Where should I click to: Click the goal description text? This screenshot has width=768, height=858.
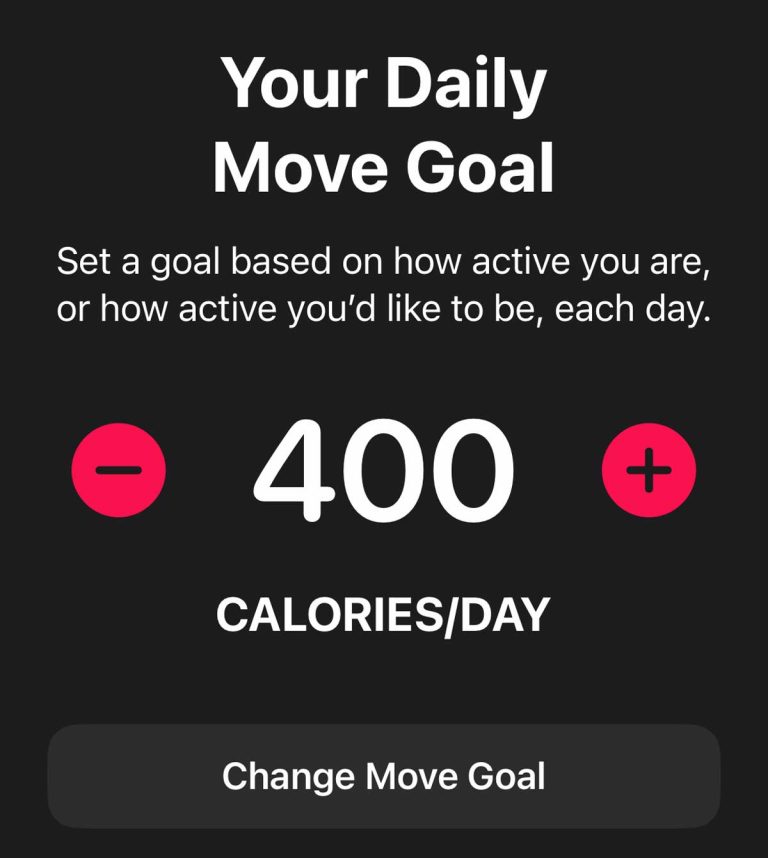click(x=384, y=285)
